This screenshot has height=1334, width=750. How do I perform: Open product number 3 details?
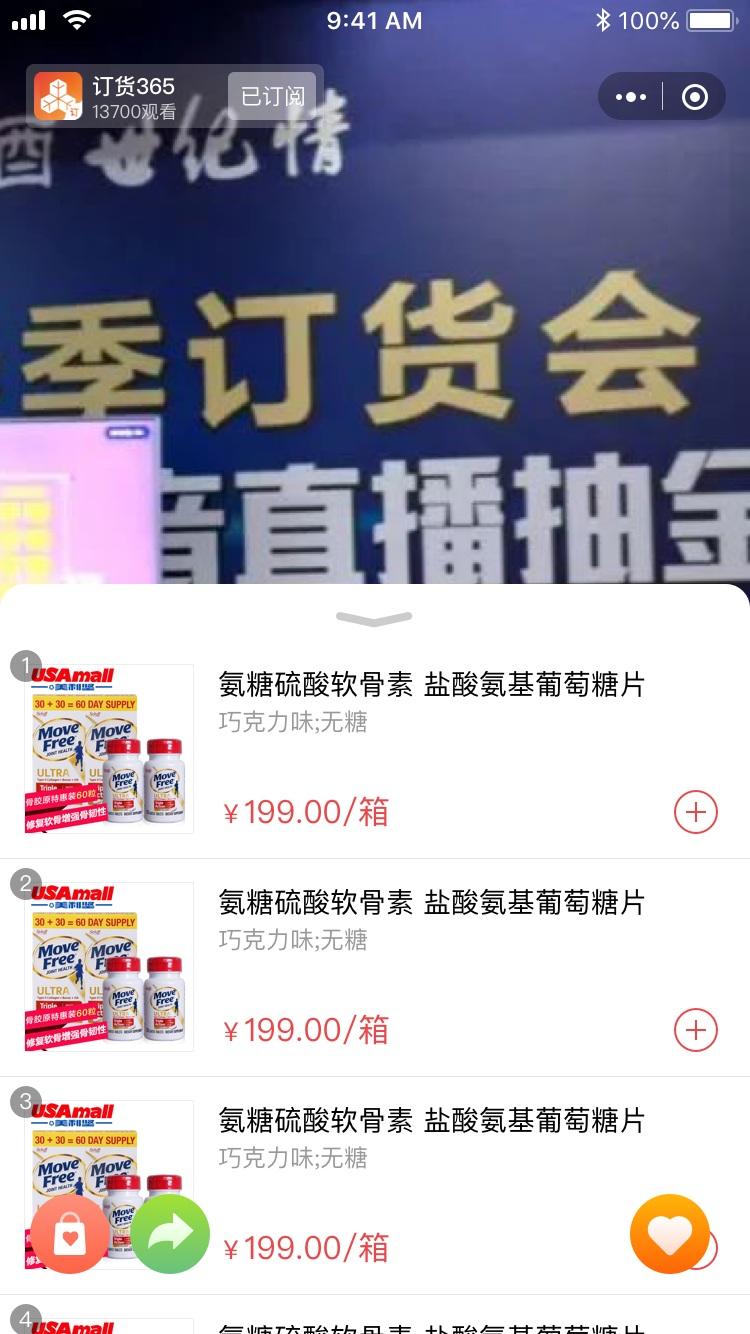click(x=430, y=1121)
